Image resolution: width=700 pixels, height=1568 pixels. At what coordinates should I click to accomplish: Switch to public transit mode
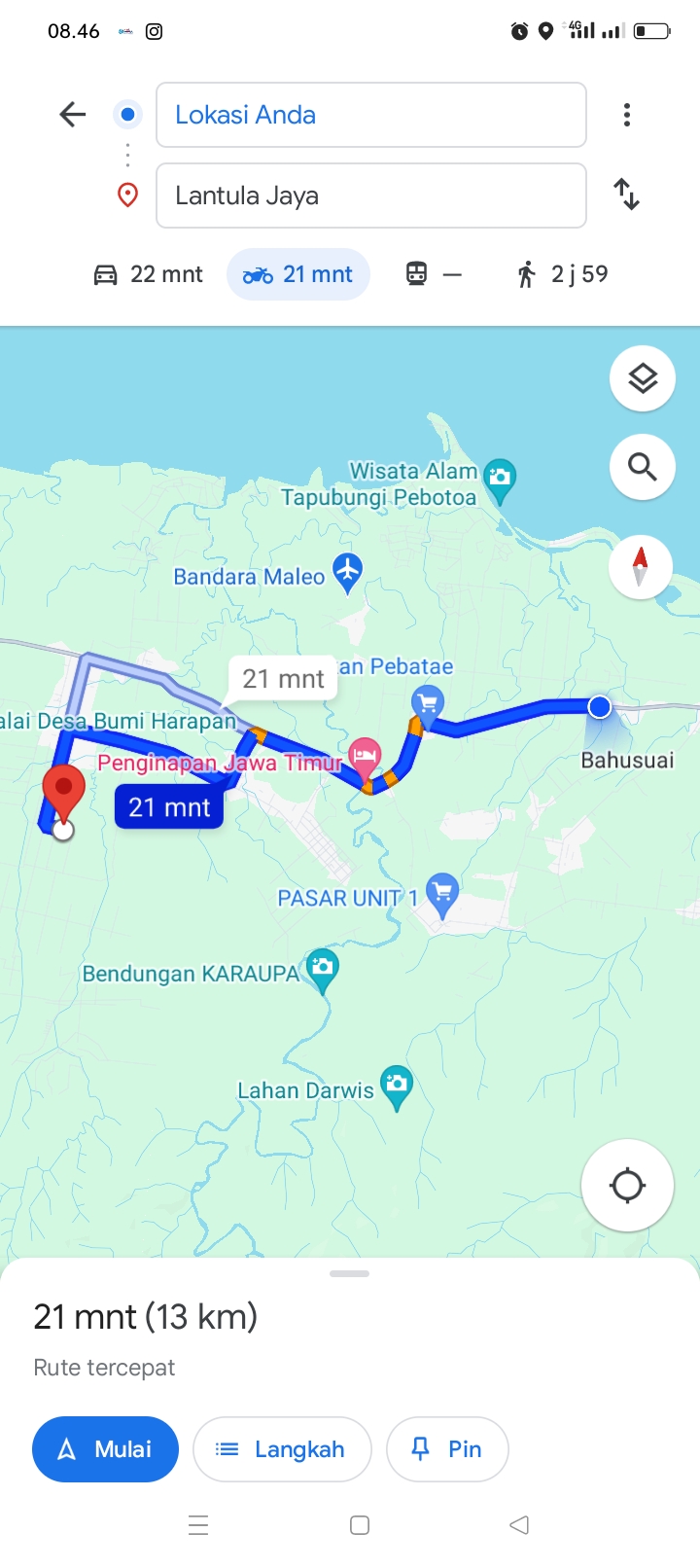[x=433, y=274]
